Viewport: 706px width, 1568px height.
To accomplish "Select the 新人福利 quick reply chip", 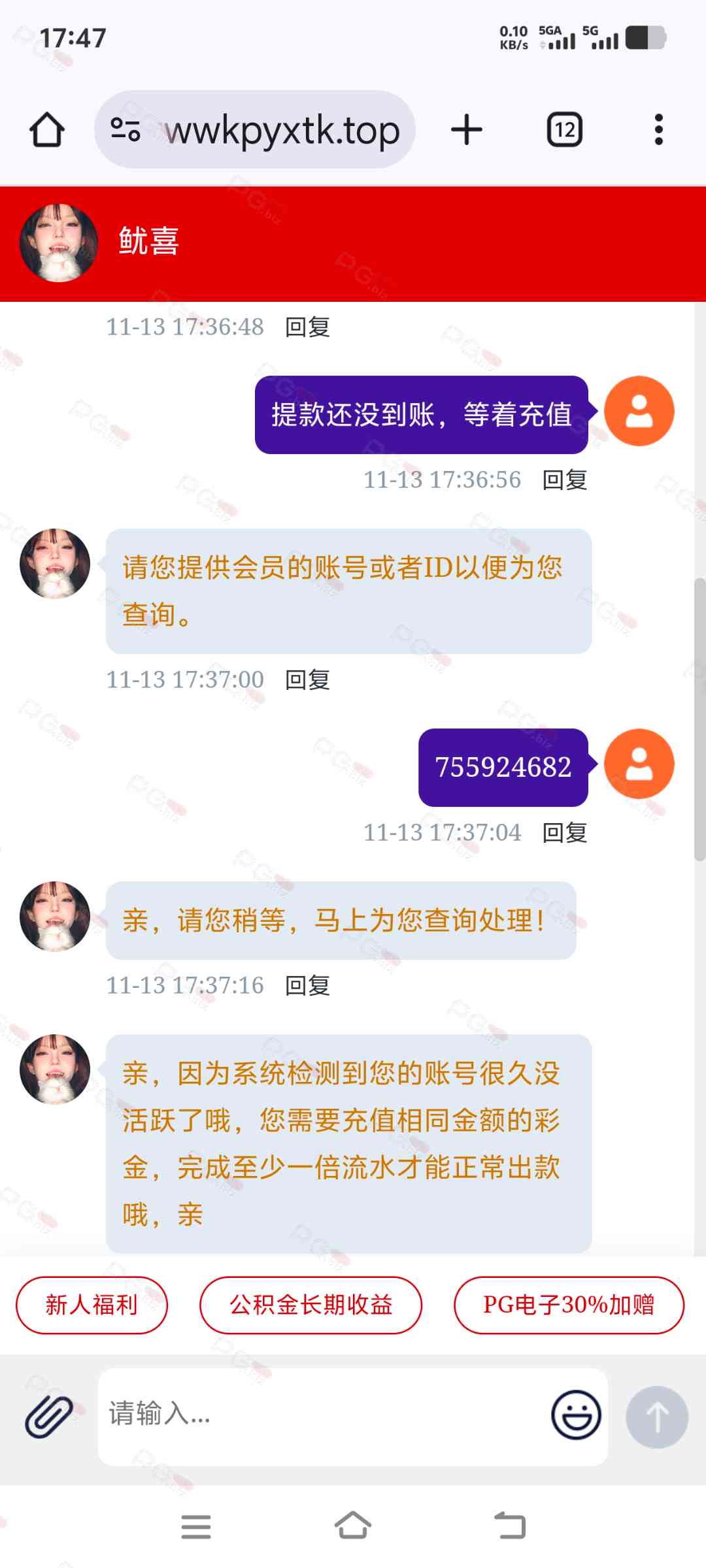I will [92, 1305].
